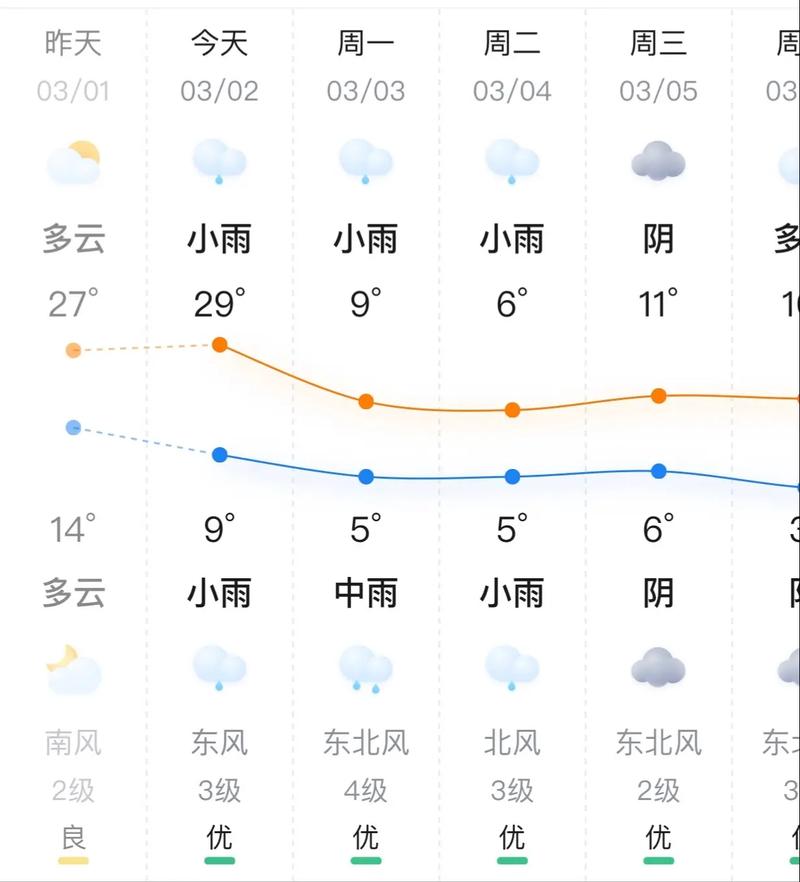Click the 中雨 rain icon under 周一 night
This screenshot has height=882, width=800.
(364, 668)
